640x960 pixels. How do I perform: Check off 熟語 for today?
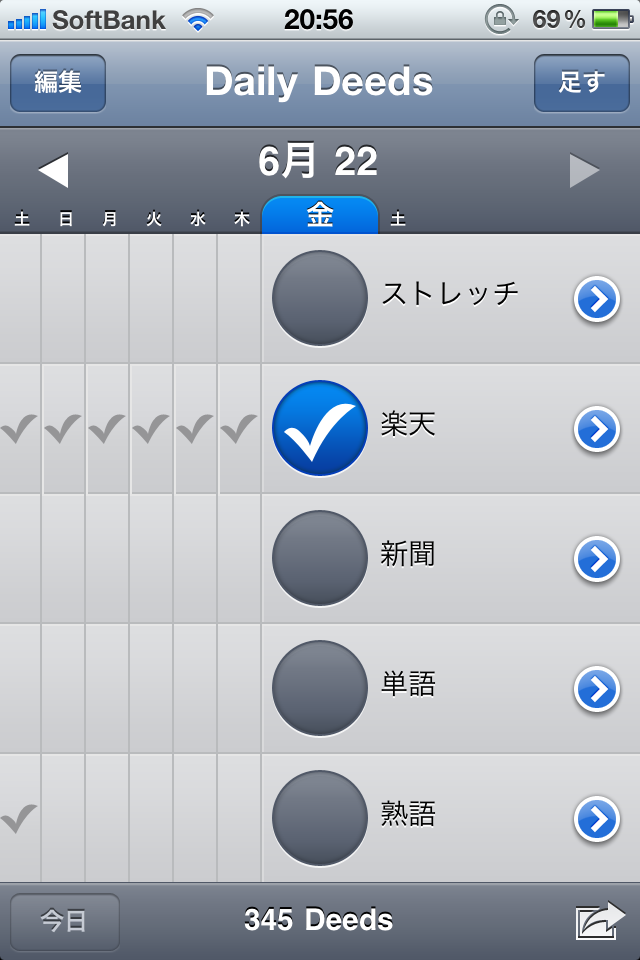320,818
